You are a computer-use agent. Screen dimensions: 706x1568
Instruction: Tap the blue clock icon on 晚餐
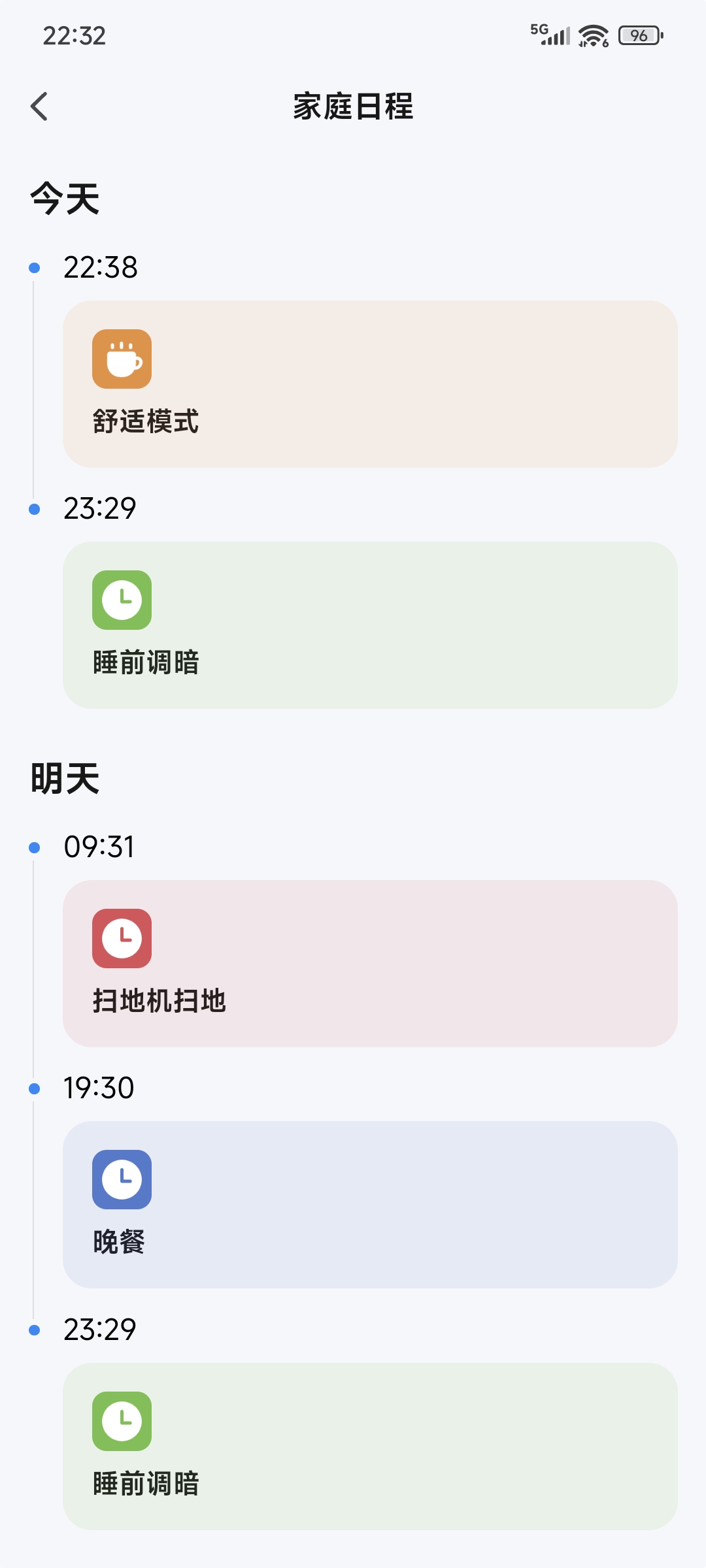coord(122,1179)
